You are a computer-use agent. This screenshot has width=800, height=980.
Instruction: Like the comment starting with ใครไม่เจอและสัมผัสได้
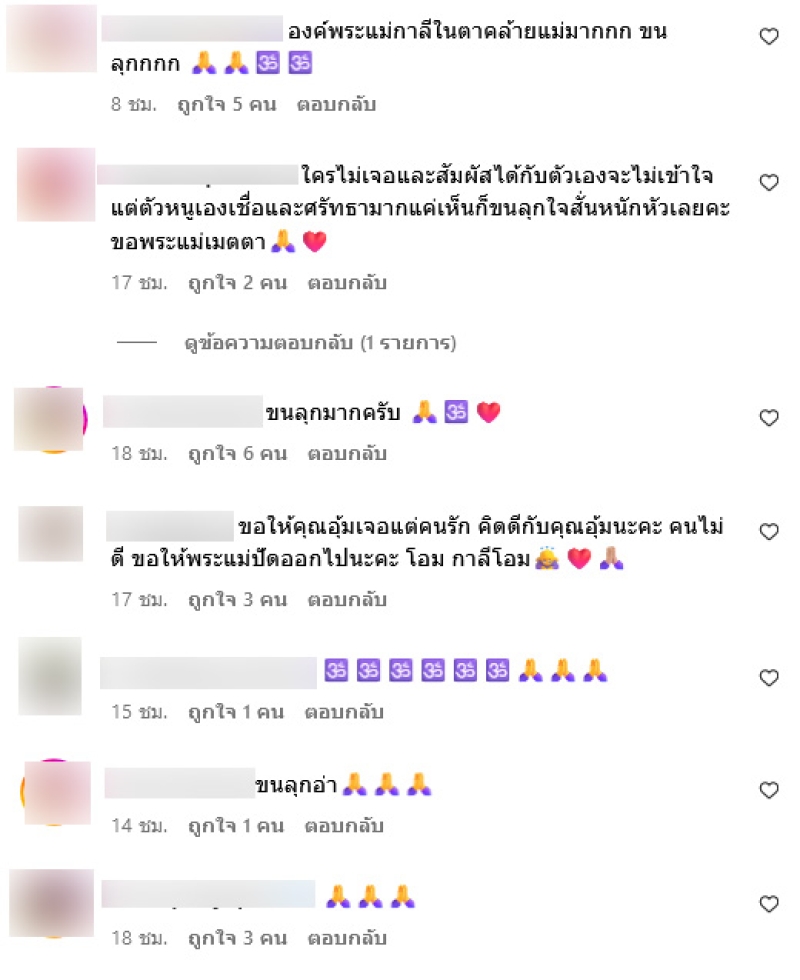pos(768,183)
